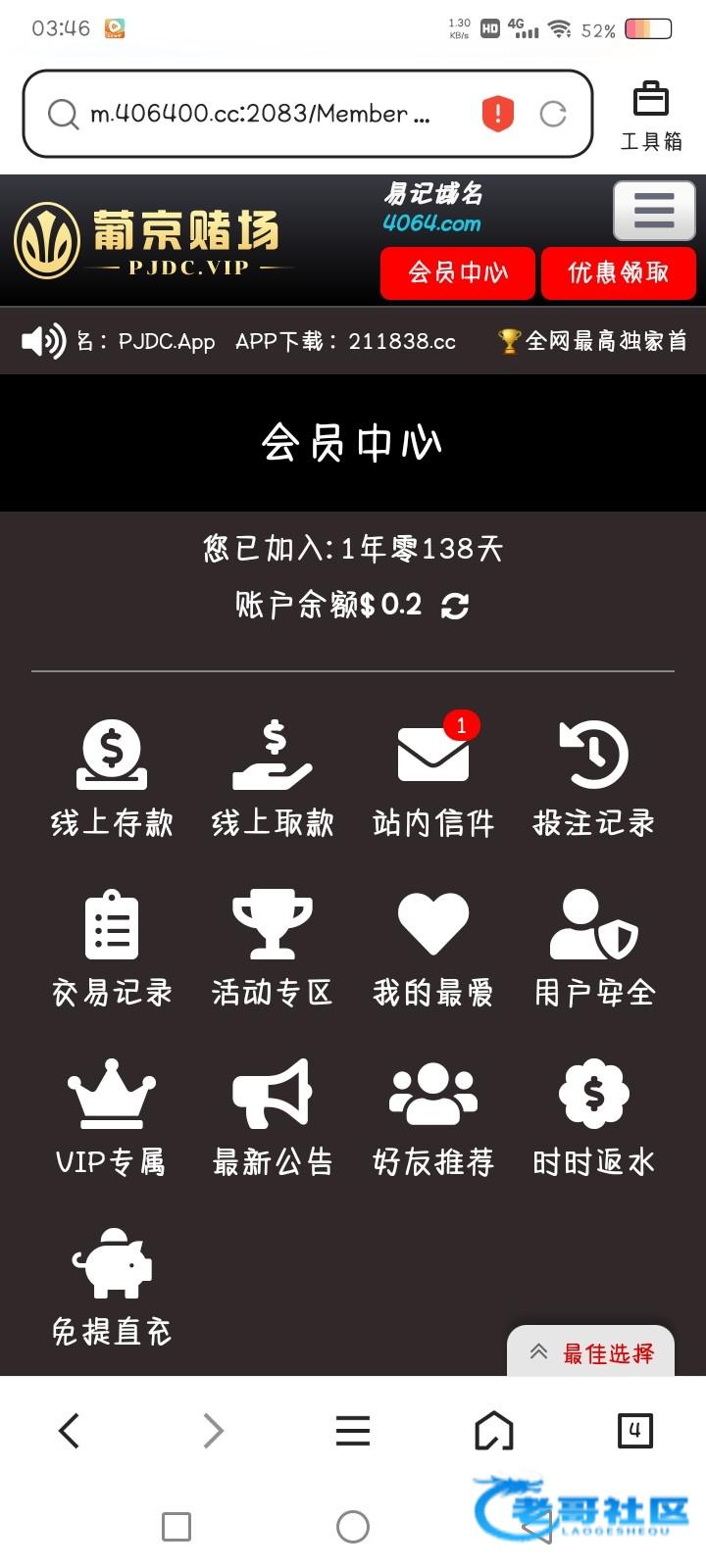Image resolution: width=706 pixels, height=1568 pixels.
Task: Refresh the account balance
Action: pyautogui.click(x=455, y=606)
